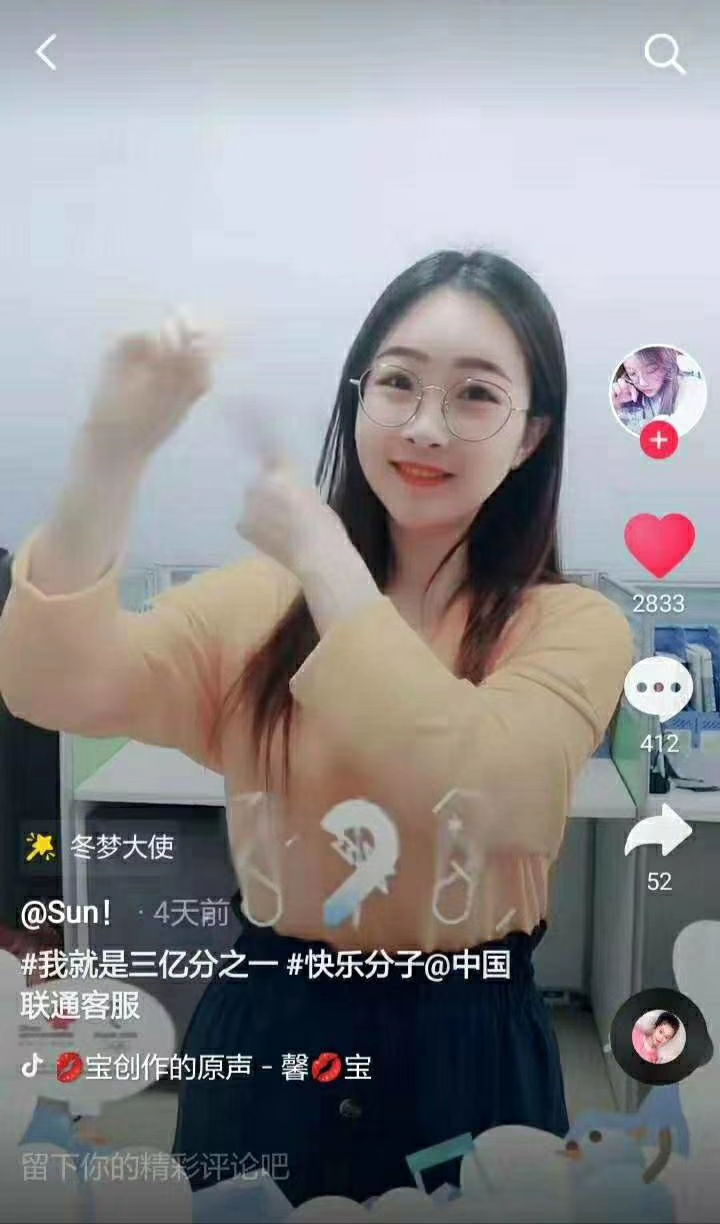Open the comments bubble icon
The image size is (720, 1224).
click(x=658, y=690)
